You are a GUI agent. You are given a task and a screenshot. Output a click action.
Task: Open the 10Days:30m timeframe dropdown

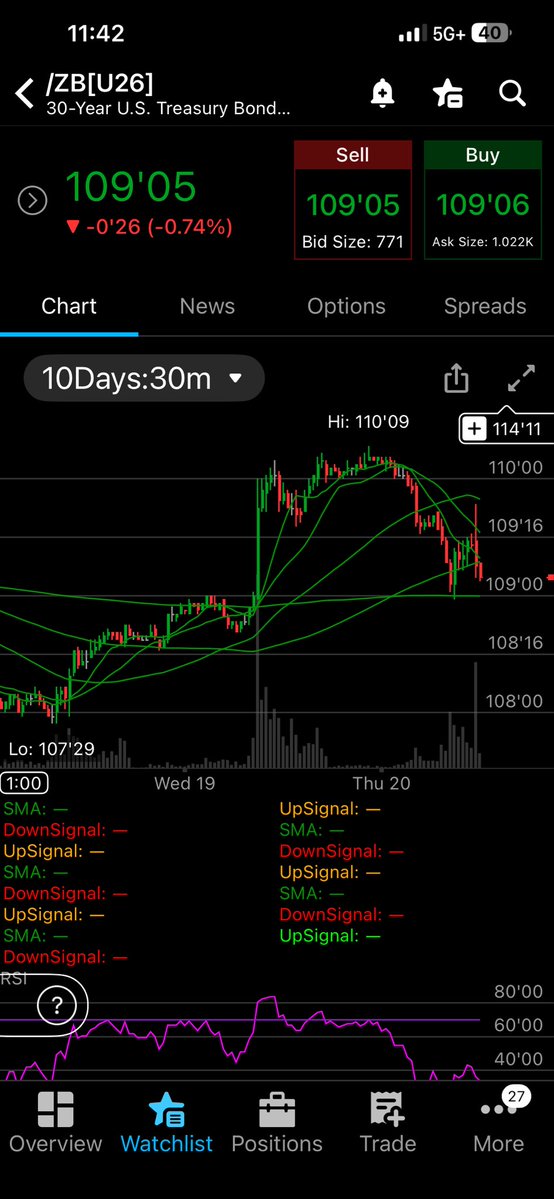144,378
